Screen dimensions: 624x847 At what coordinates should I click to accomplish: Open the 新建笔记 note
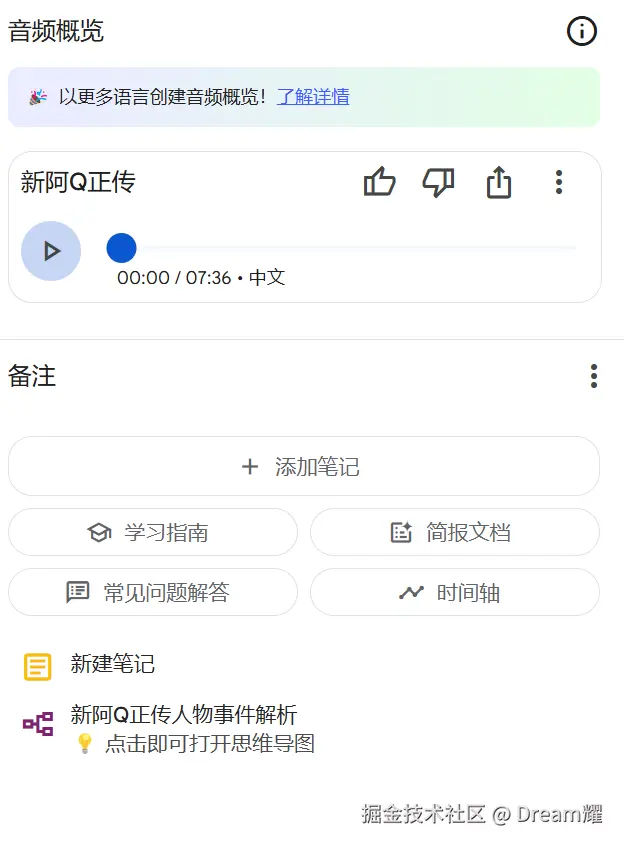pos(112,665)
